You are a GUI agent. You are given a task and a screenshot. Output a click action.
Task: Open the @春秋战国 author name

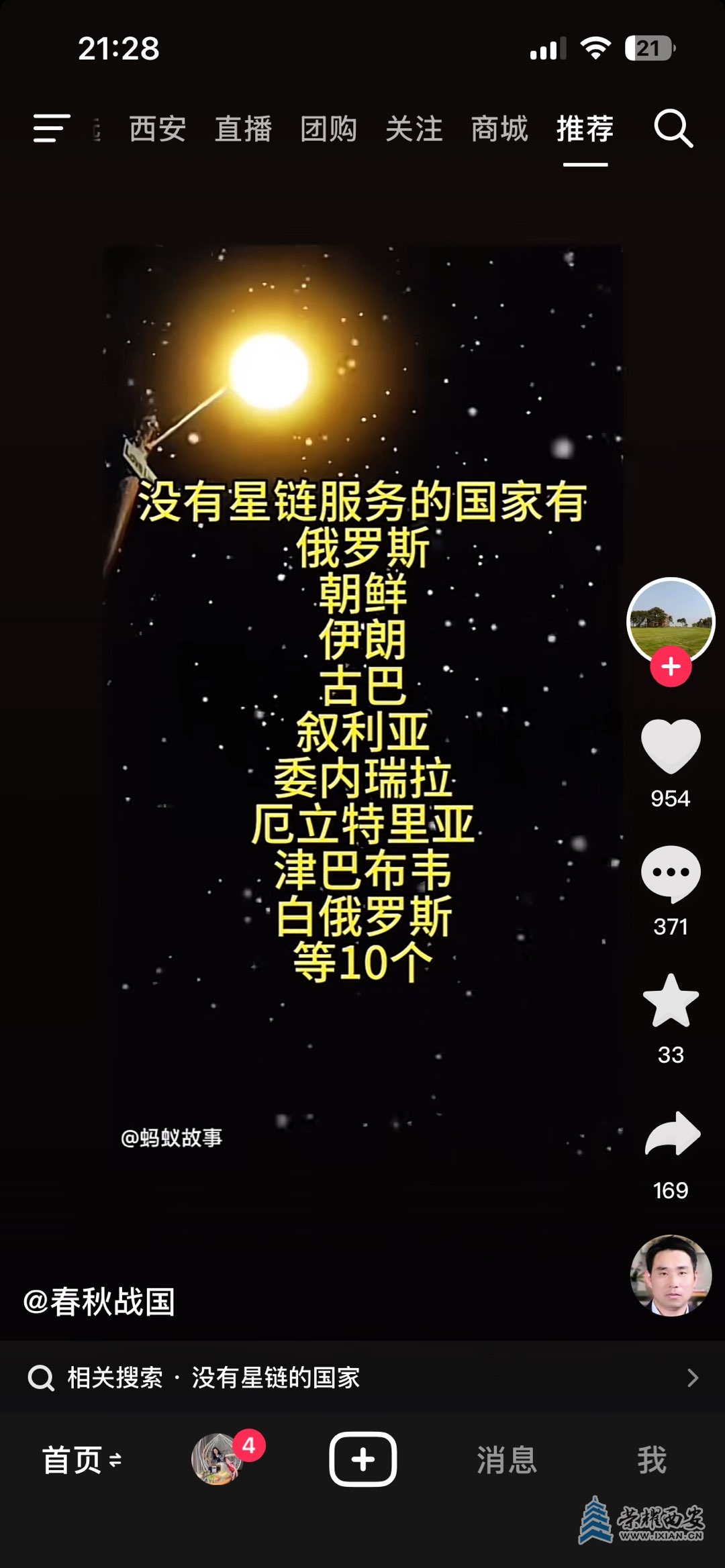pos(99,1302)
